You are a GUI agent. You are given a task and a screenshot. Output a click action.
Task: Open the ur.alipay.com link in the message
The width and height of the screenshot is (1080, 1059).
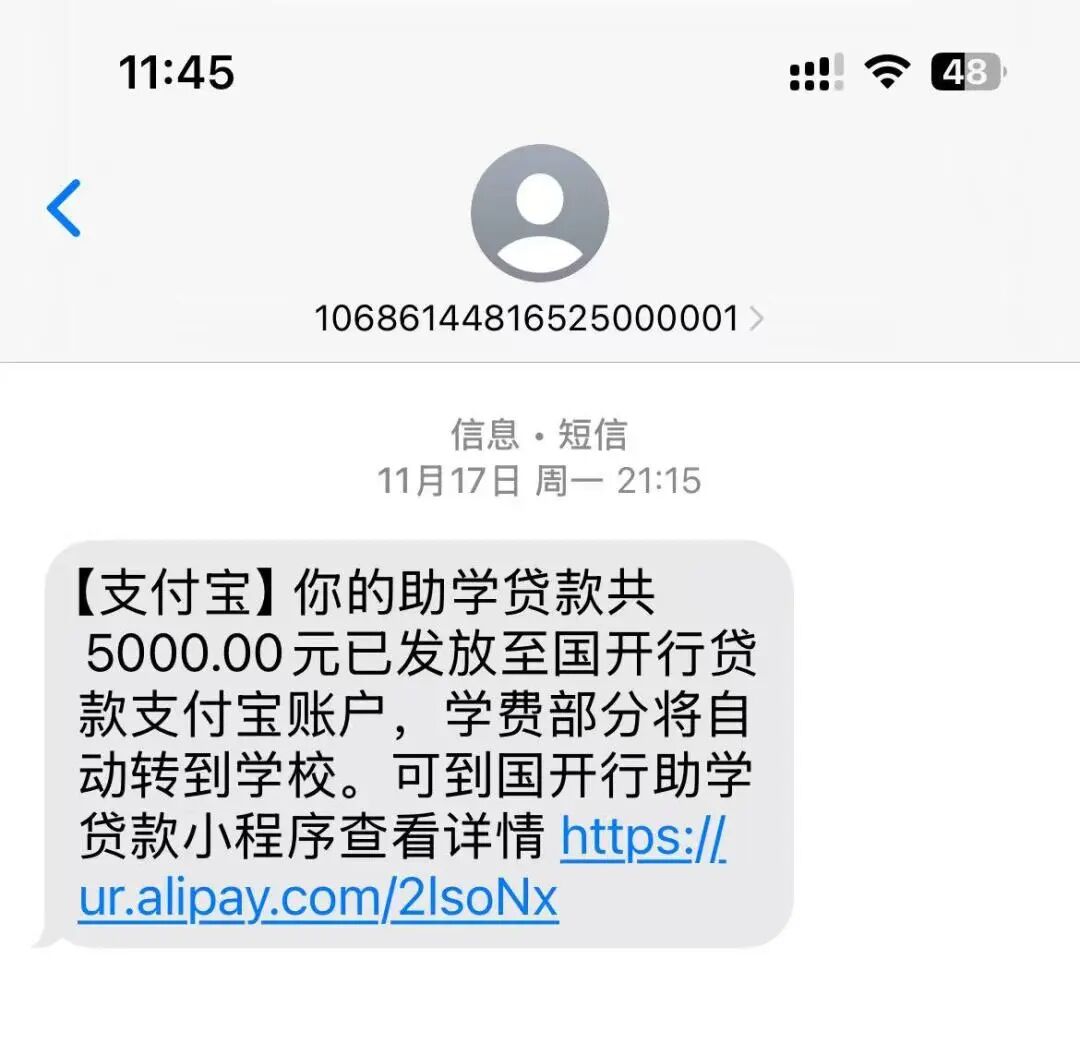[x=318, y=899]
